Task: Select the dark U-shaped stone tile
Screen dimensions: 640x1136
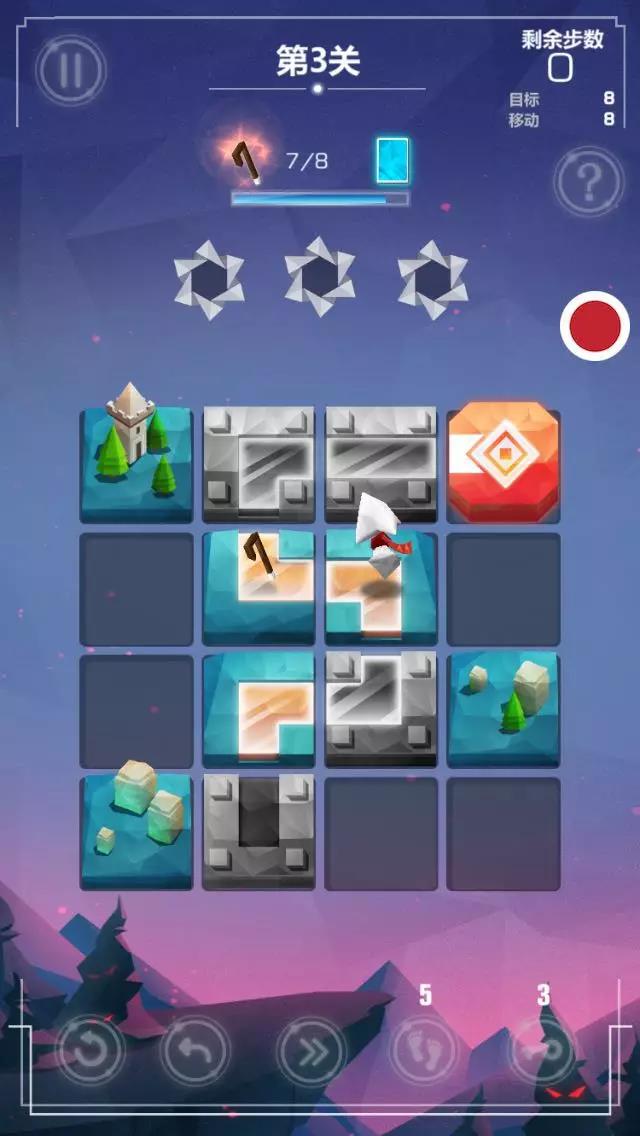Action: (258, 831)
